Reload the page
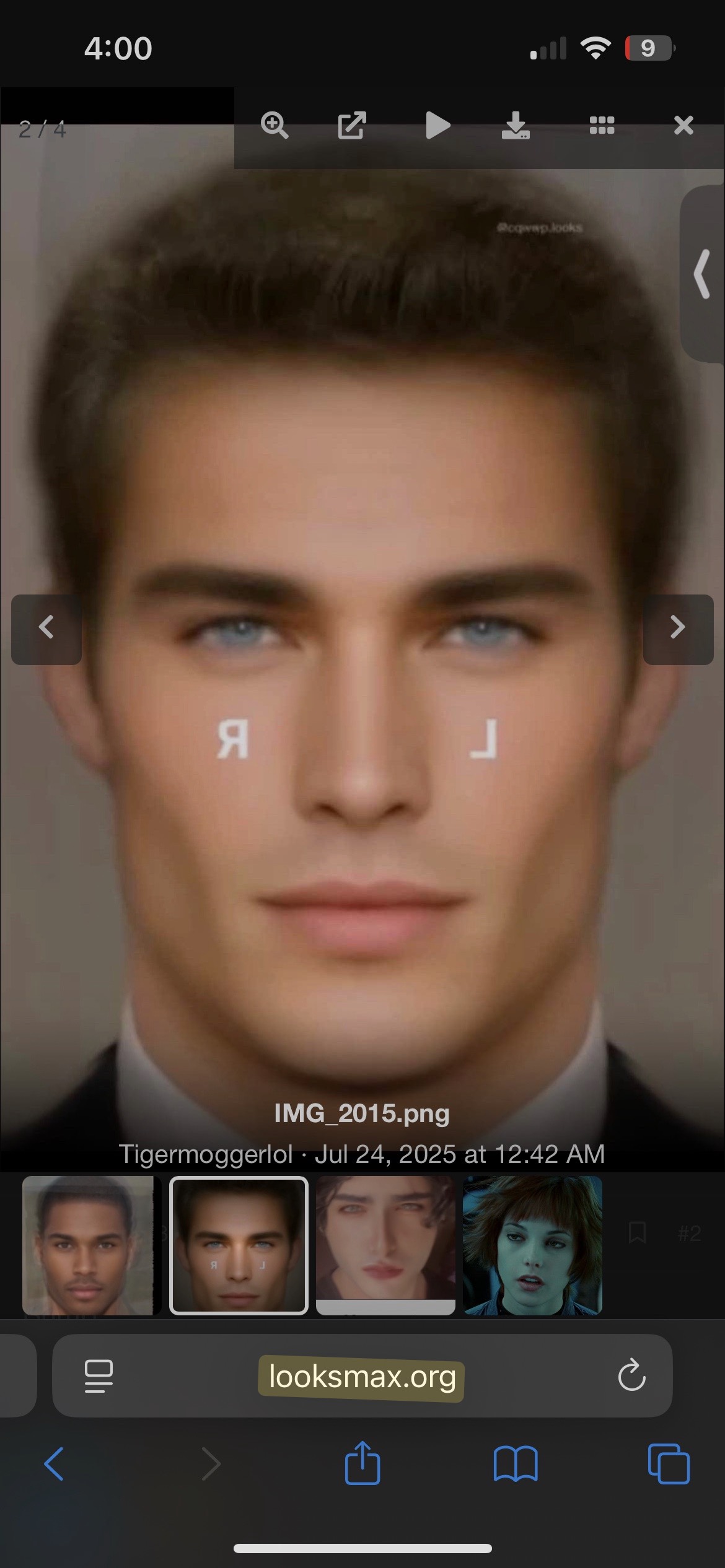The width and height of the screenshot is (725, 1568). 631,1377
